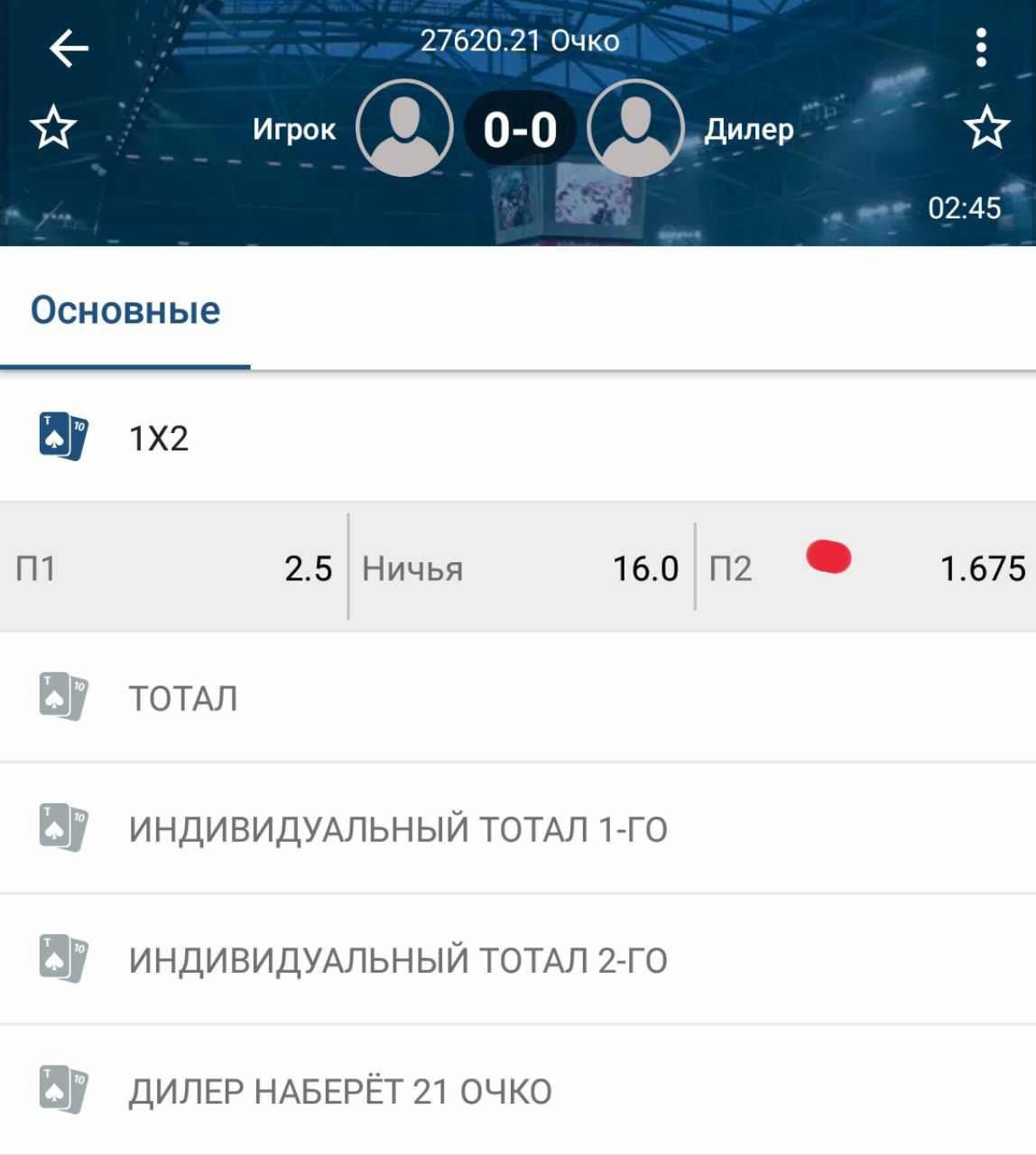
Task: Select the П1 bet at 2.5
Action: click(173, 568)
